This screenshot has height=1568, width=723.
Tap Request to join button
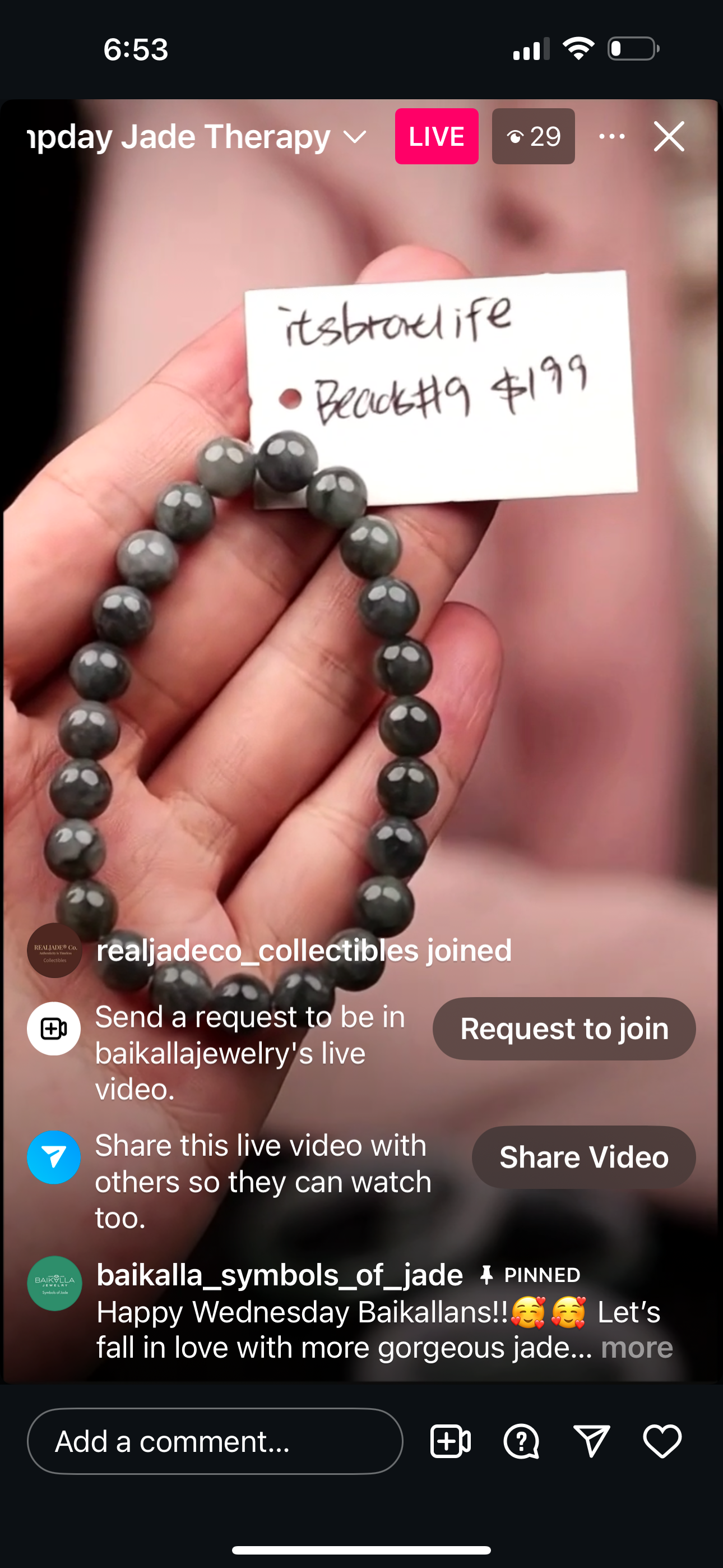click(x=564, y=1029)
